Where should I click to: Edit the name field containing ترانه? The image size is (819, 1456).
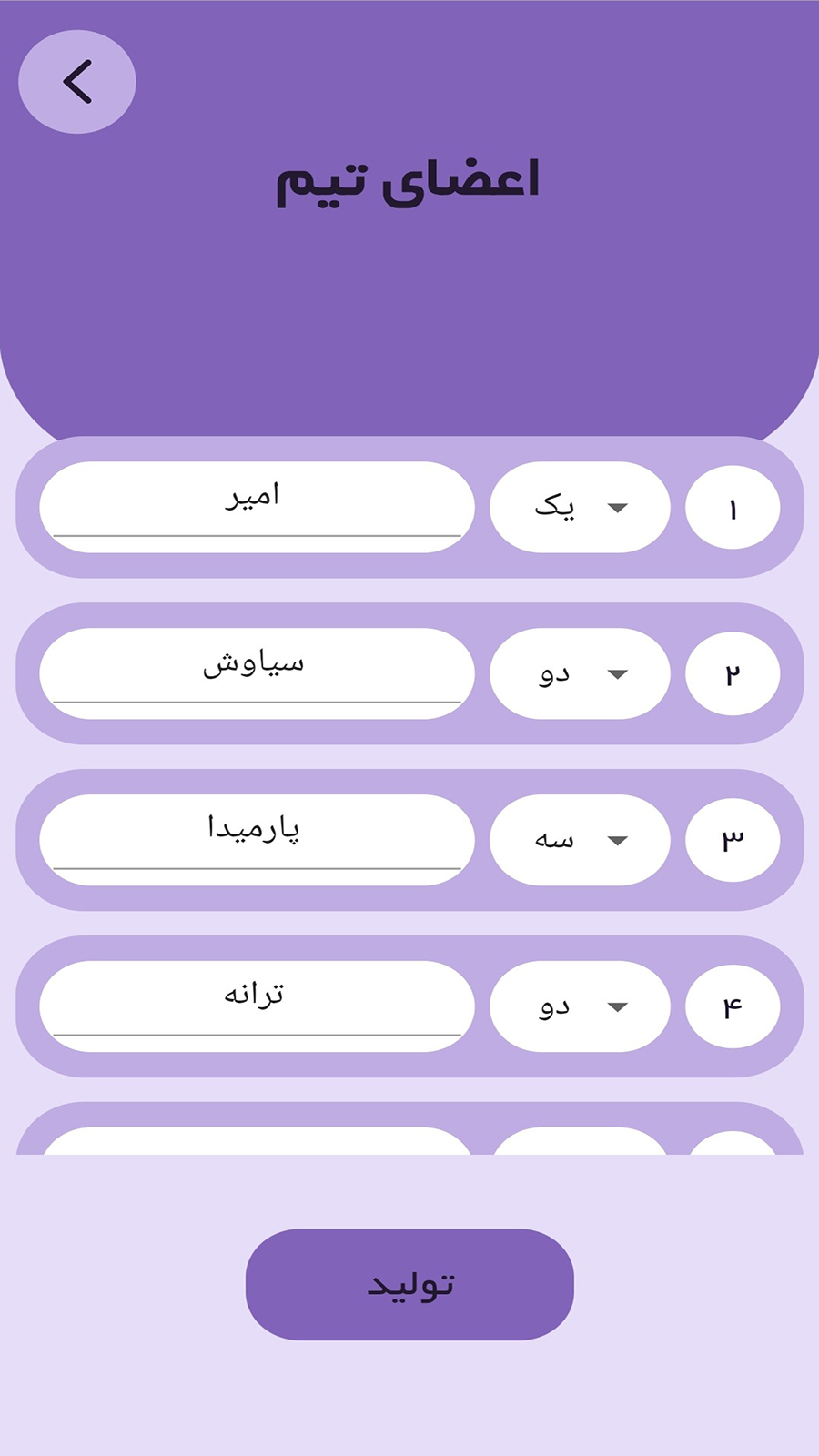[x=257, y=1006]
